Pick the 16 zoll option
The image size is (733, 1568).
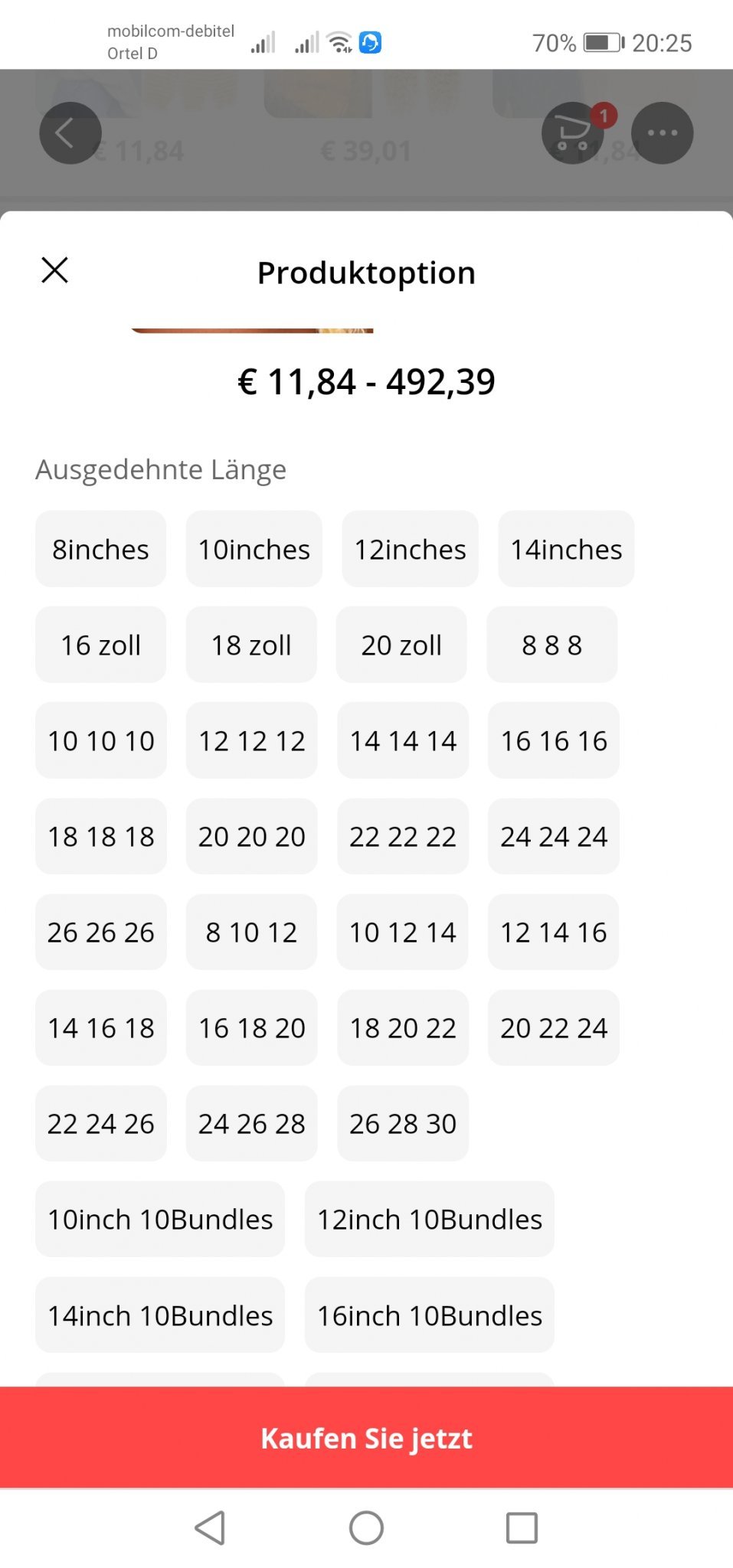100,645
